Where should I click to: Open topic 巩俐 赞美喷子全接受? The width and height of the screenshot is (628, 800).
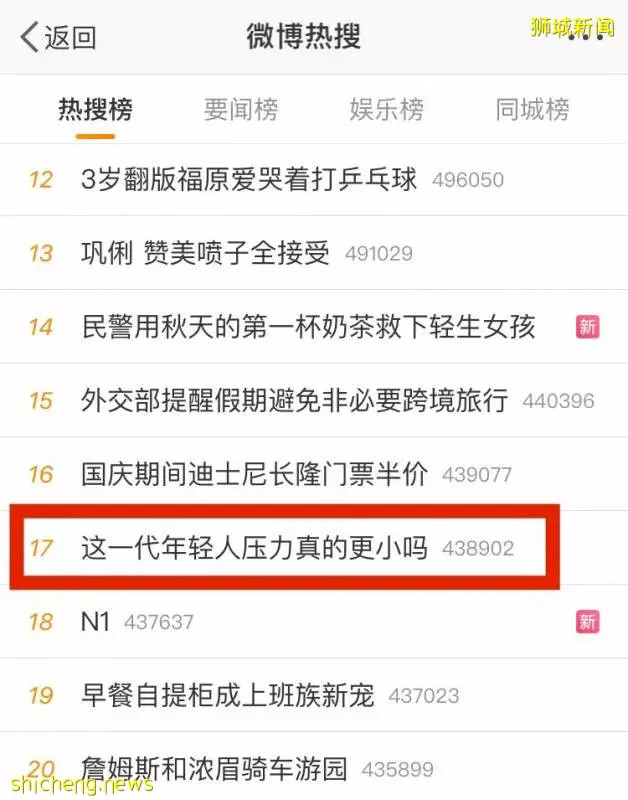(x=205, y=253)
